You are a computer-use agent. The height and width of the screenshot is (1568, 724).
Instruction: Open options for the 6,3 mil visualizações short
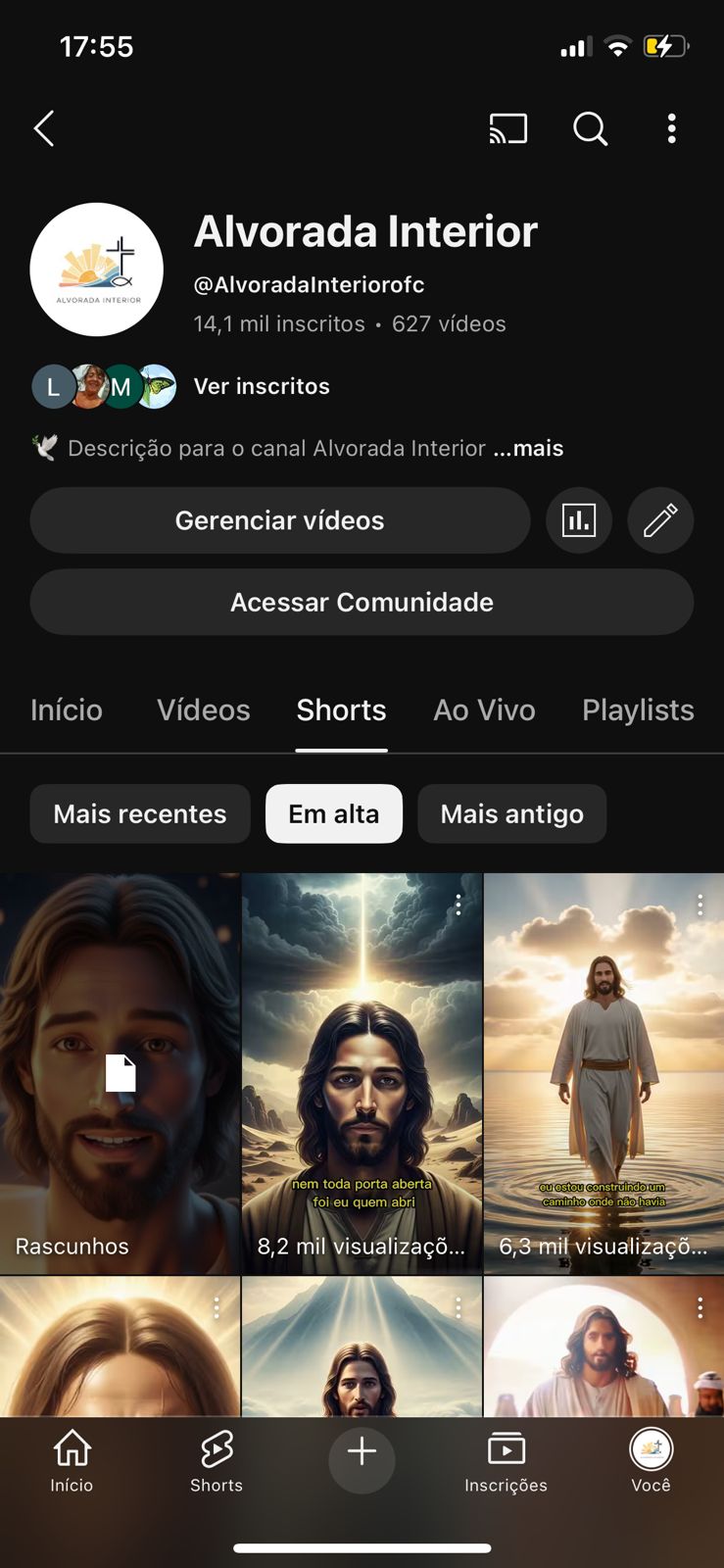coord(700,906)
